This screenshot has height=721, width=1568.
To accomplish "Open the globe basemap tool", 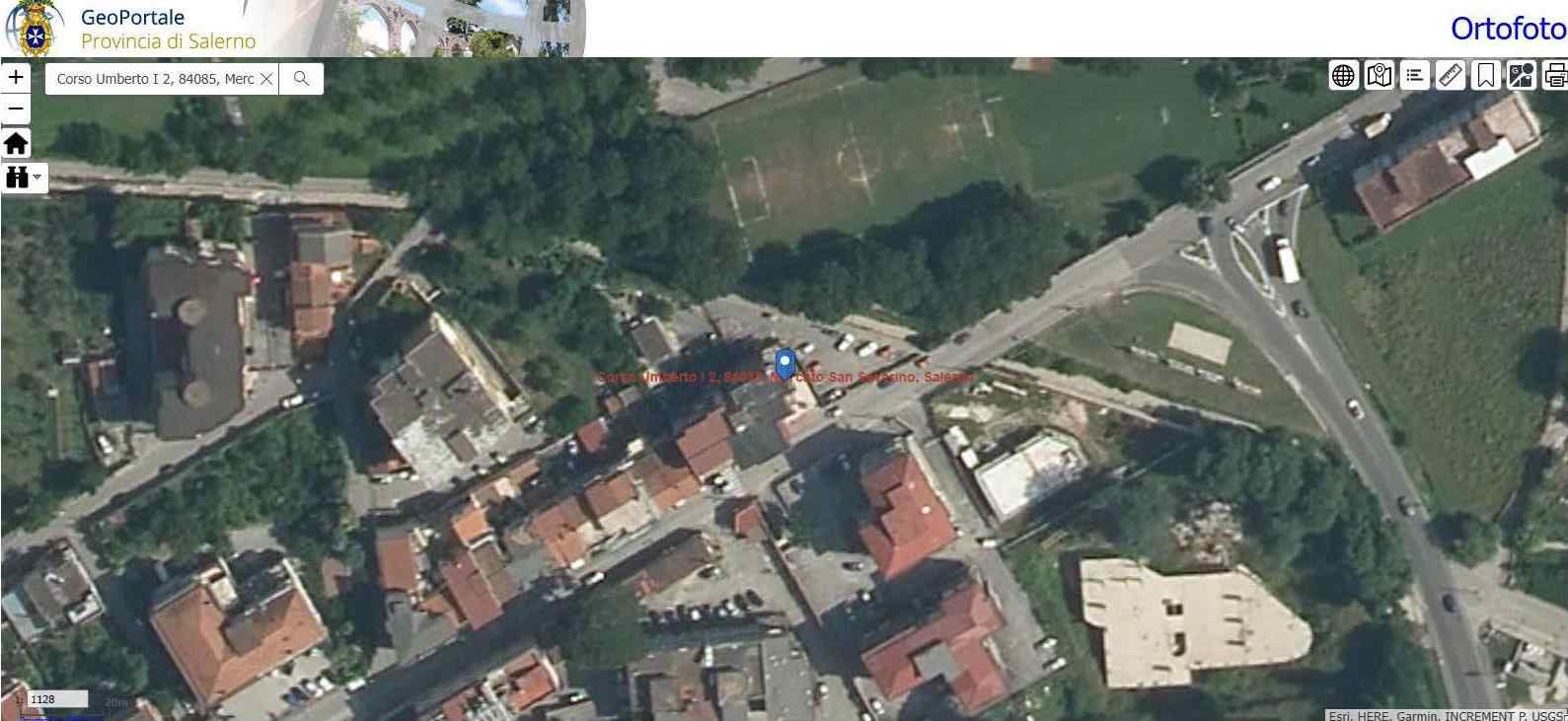I will click(x=1343, y=75).
